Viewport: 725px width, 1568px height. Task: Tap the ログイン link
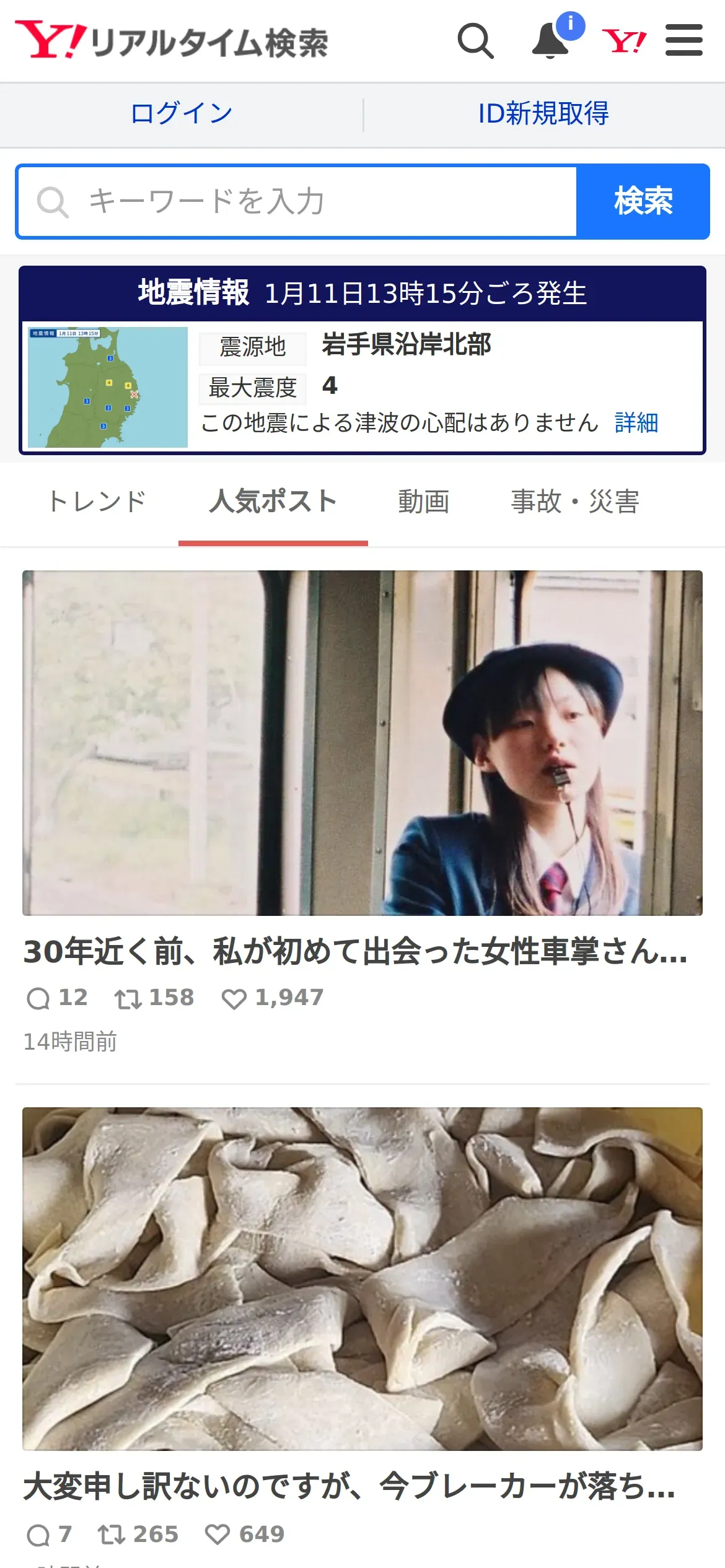coord(182,114)
